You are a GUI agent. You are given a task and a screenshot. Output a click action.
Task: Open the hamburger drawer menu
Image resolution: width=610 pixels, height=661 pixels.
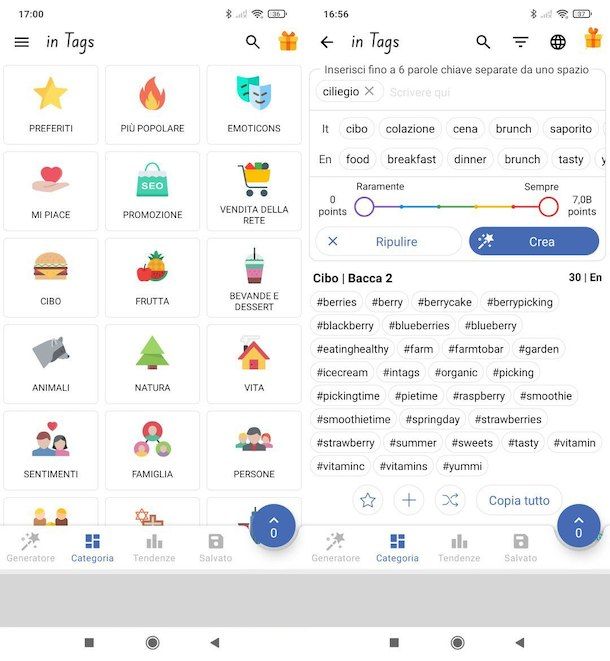pos(21,42)
